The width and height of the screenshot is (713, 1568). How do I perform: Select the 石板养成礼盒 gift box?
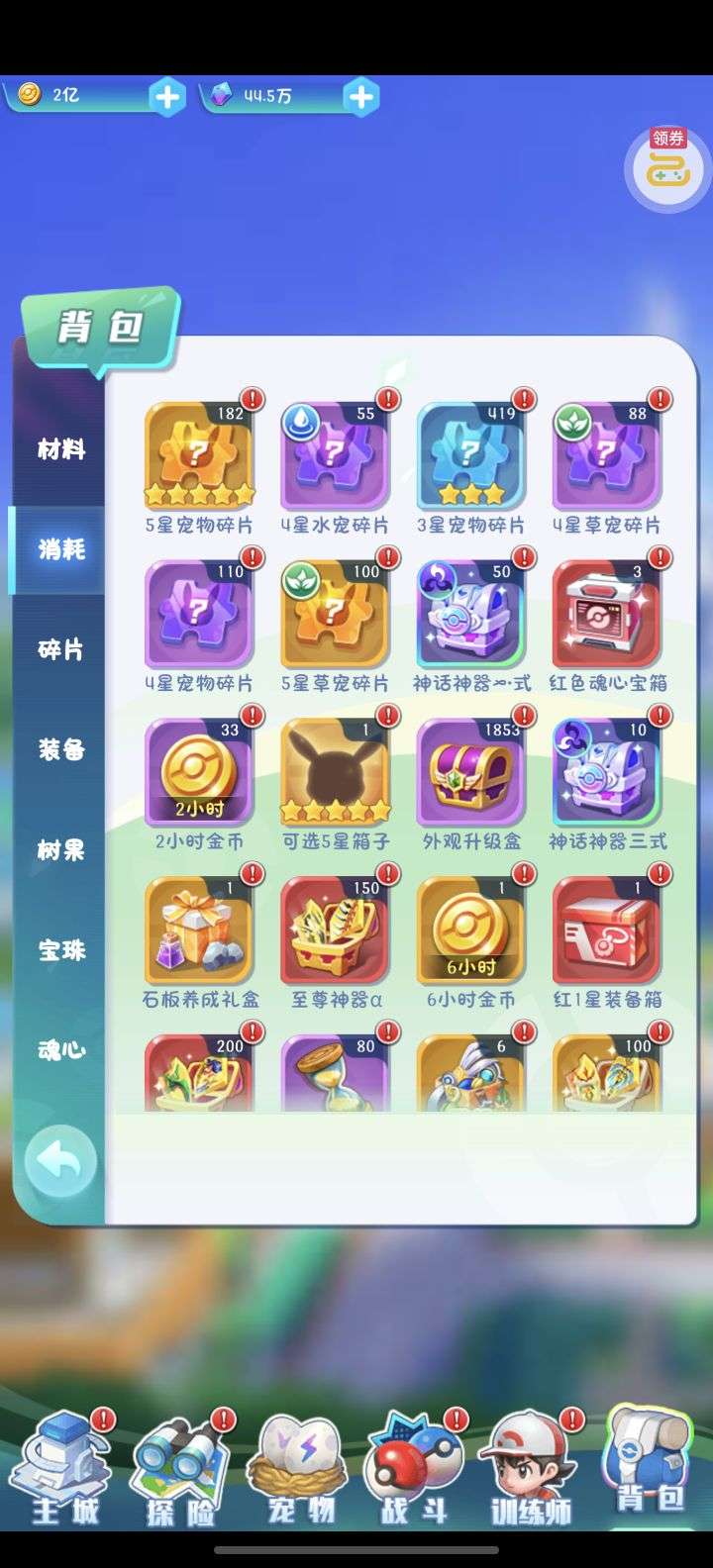pyautogui.click(x=199, y=931)
